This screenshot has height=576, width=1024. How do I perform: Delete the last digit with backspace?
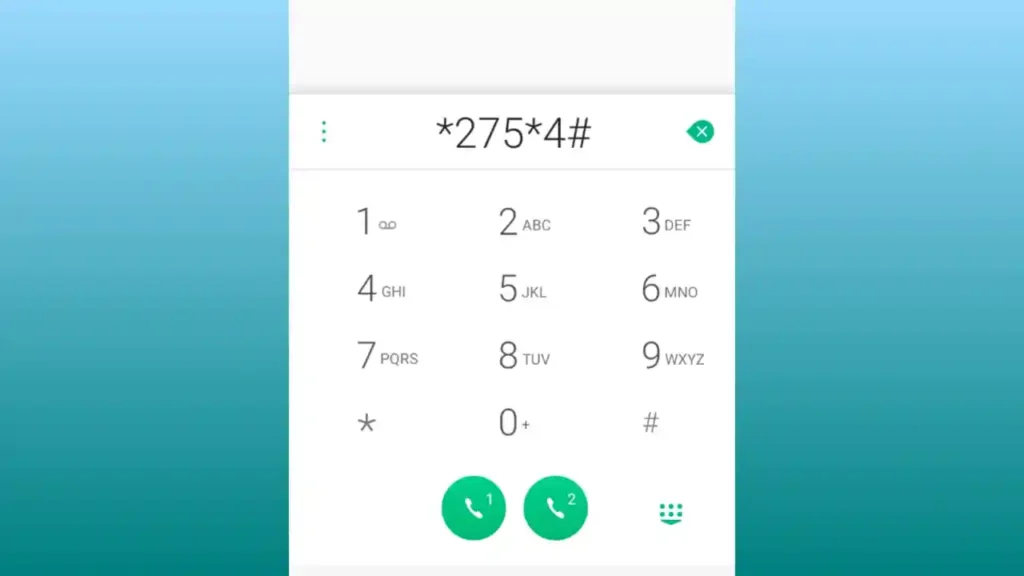pyautogui.click(x=700, y=132)
